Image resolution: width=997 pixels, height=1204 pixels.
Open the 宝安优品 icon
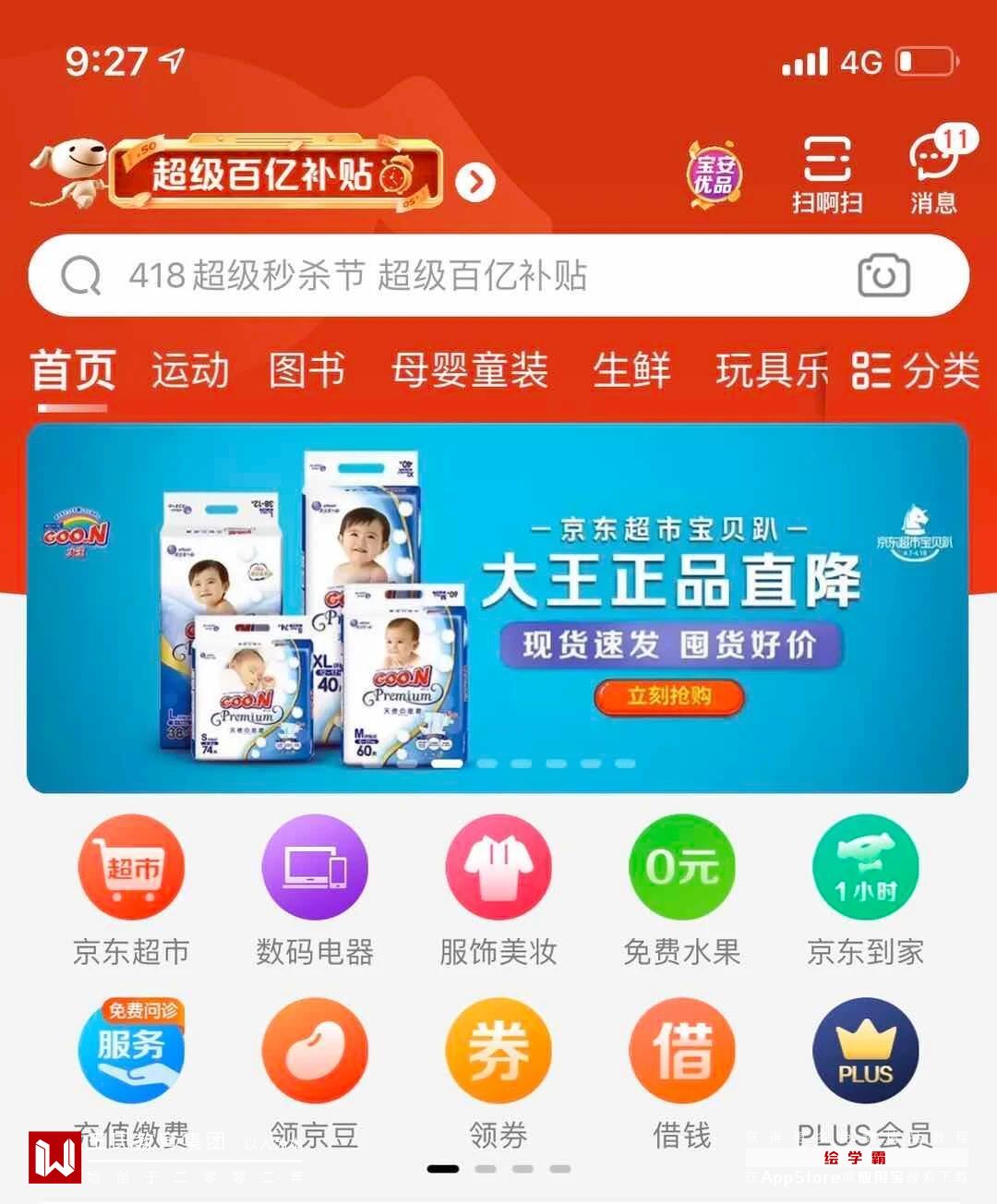click(x=715, y=175)
